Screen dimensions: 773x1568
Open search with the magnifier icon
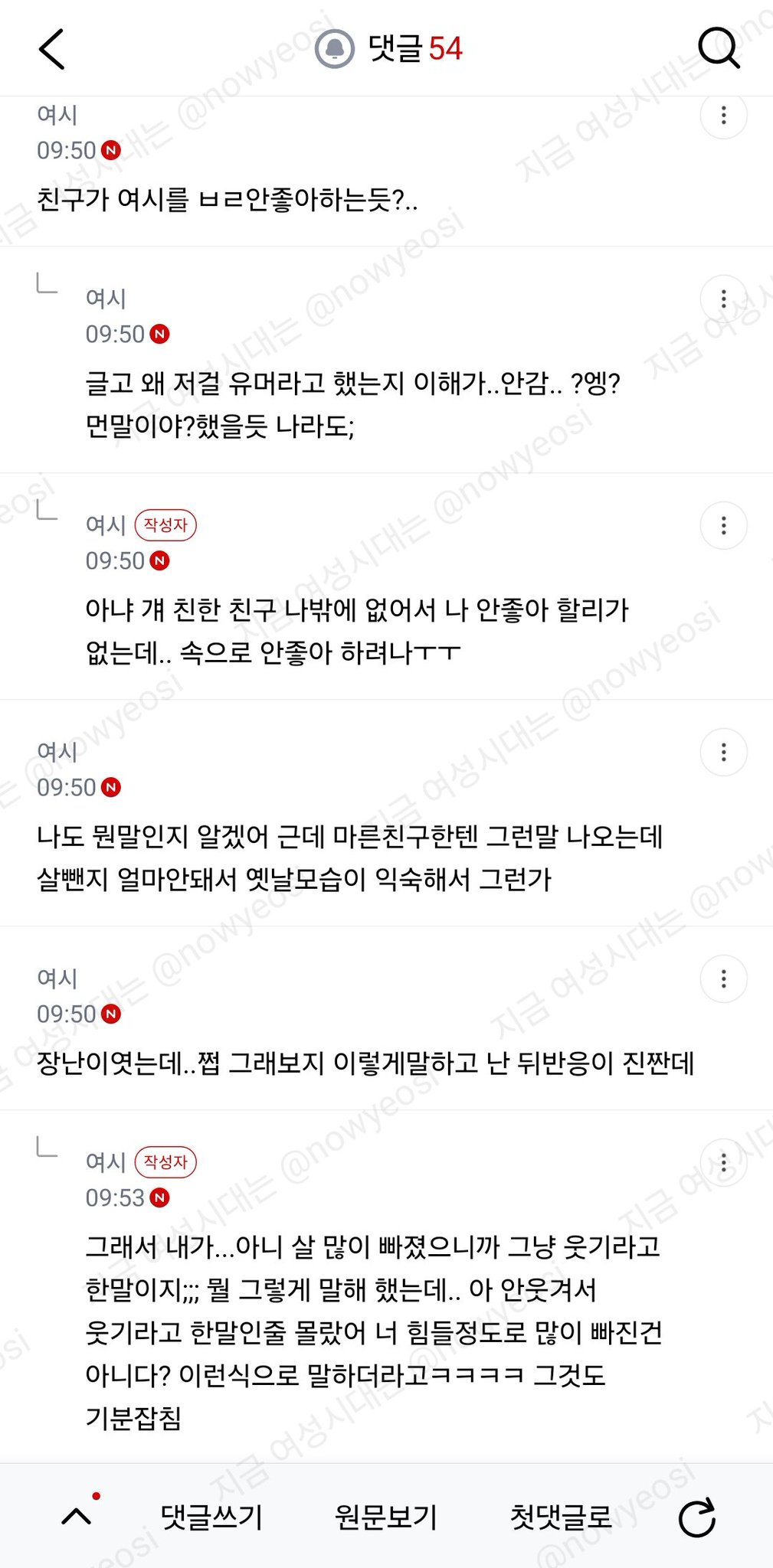(x=719, y=48)
